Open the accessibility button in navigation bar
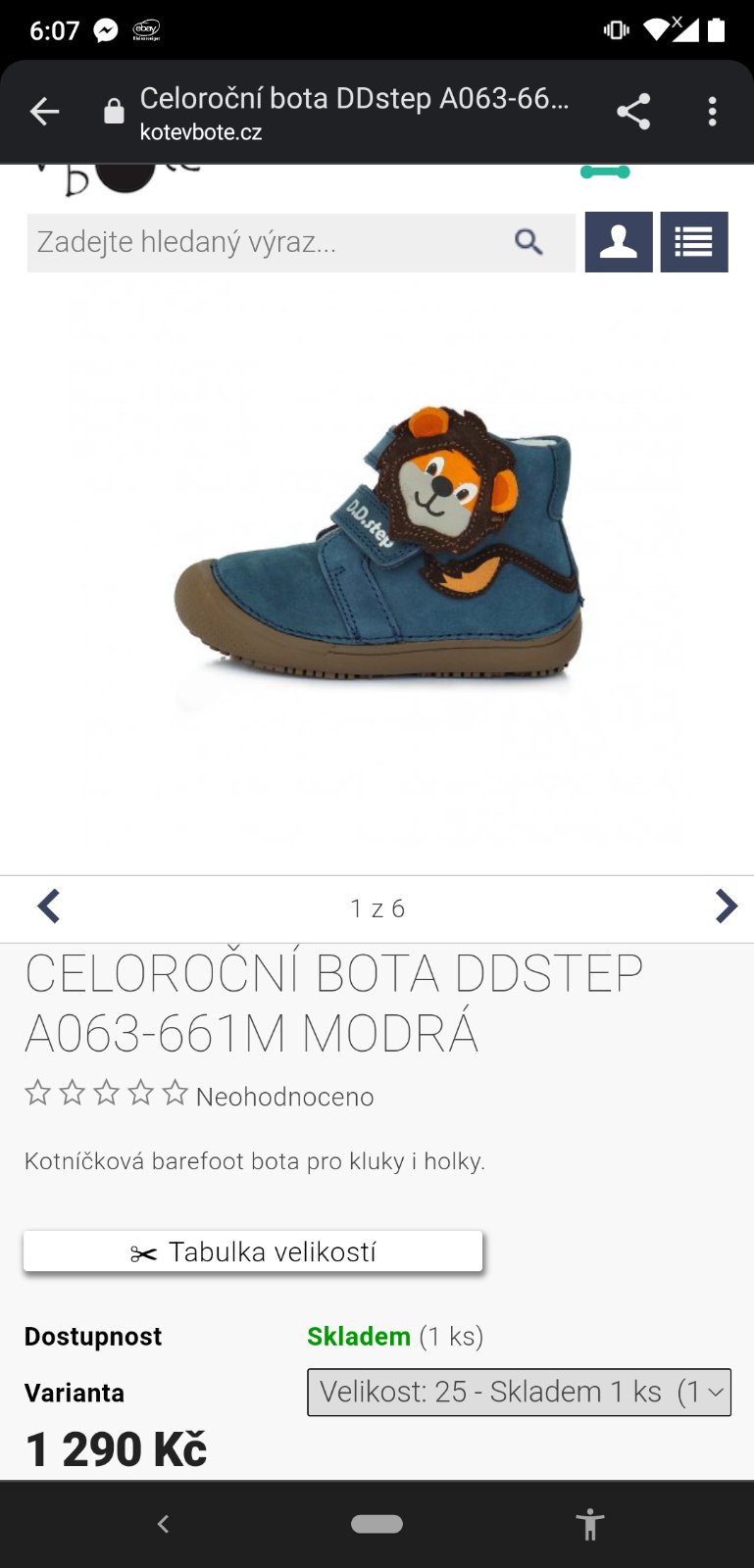 (x=589, y=1524)
